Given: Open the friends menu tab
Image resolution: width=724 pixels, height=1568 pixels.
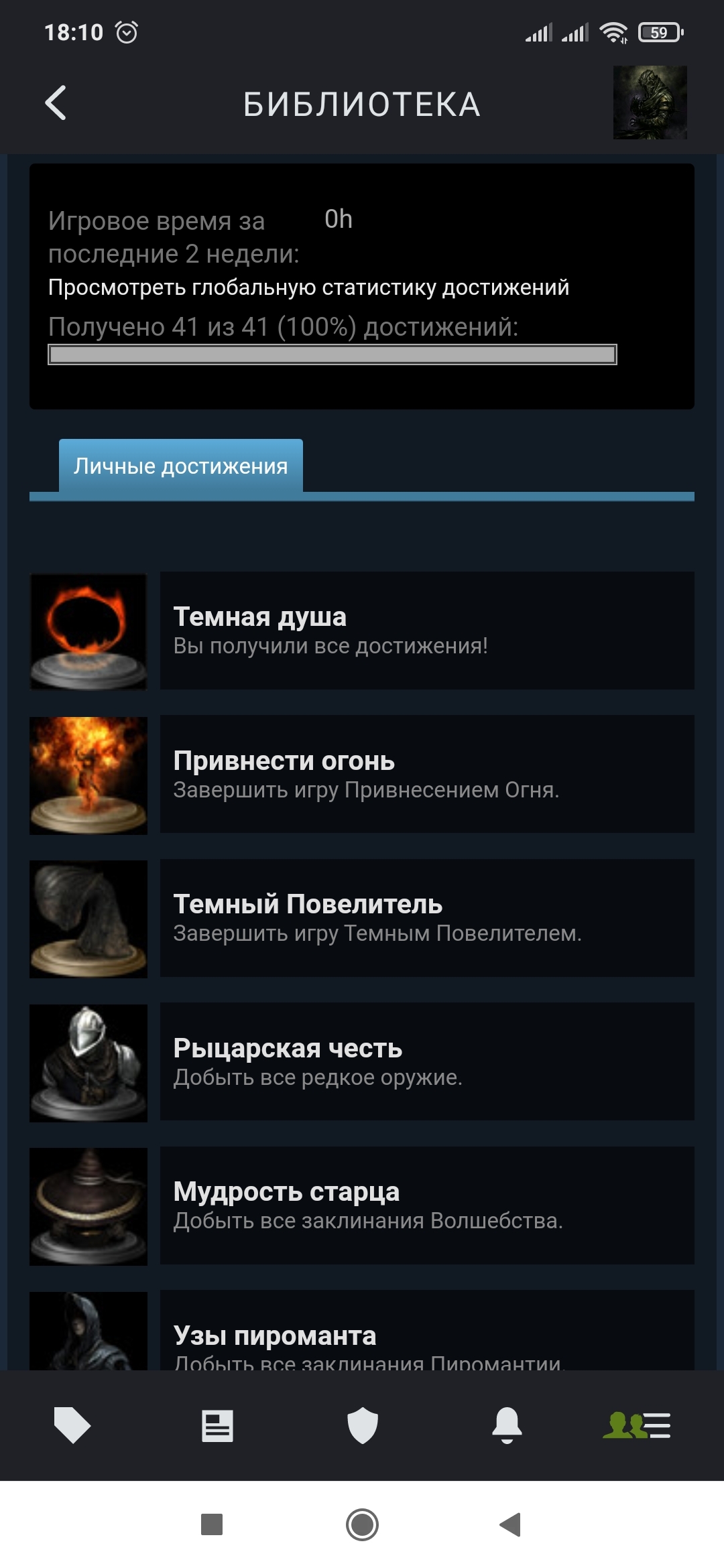Looking at the screenshot, I should (x=637, y=1425).
